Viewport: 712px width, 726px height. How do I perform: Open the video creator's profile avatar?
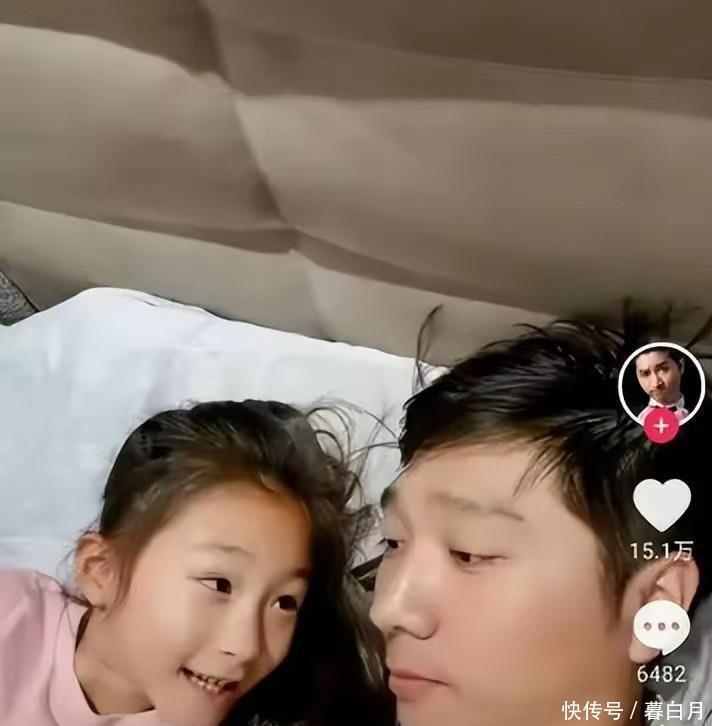(661, 382)
